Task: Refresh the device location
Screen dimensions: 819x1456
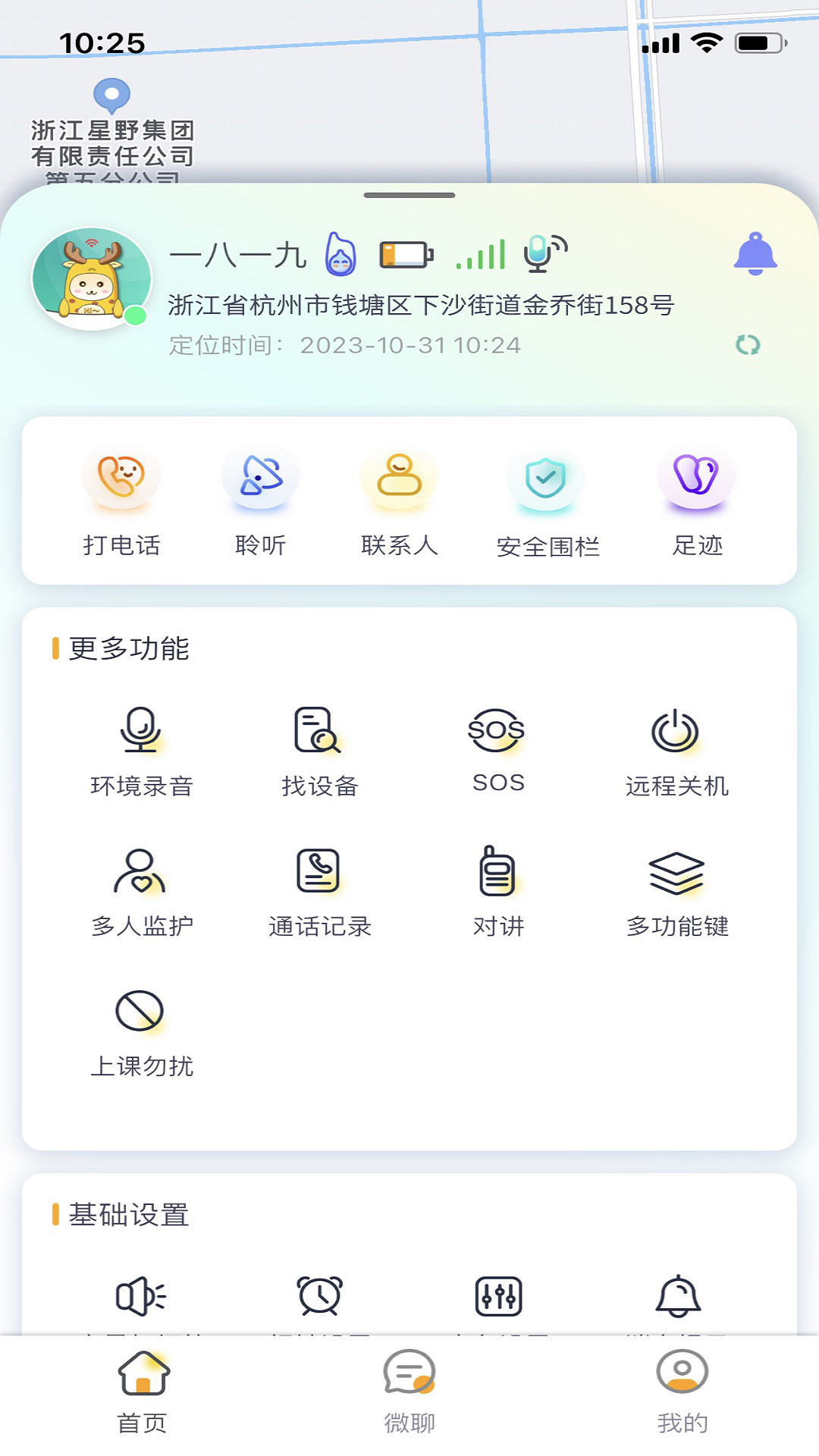Action: coord(749,345)
